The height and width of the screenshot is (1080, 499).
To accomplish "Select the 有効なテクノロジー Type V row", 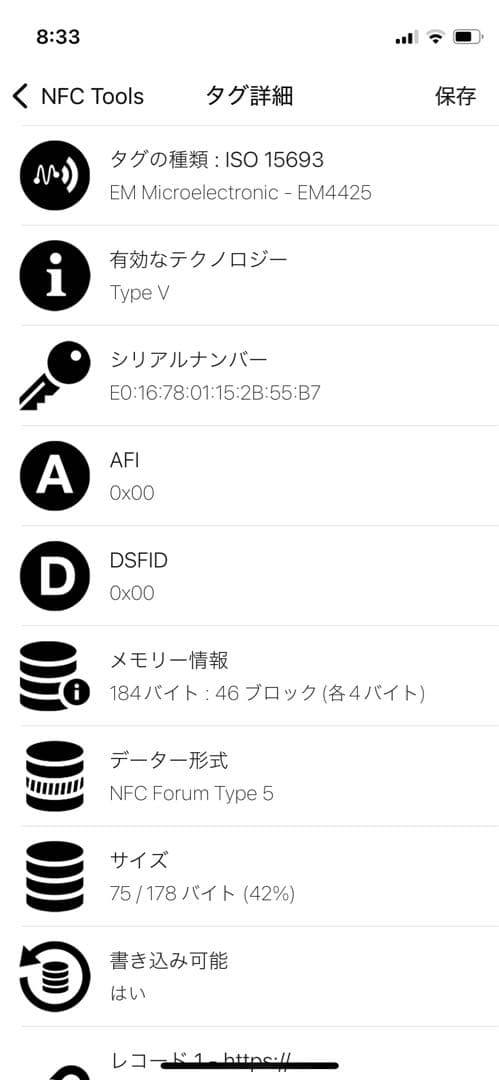I will pos(250,276).
